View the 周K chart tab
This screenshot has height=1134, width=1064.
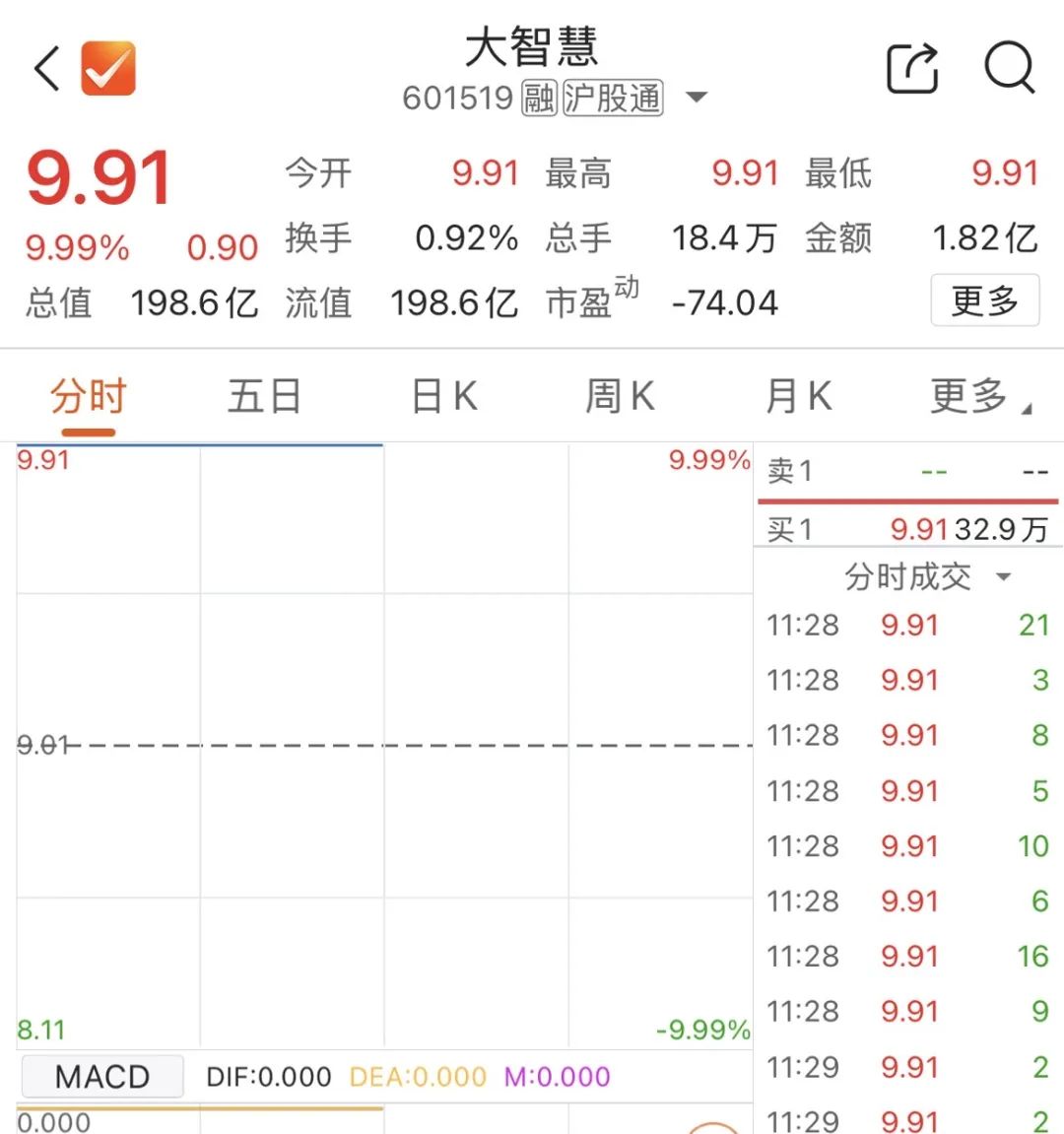click(620, 397)
